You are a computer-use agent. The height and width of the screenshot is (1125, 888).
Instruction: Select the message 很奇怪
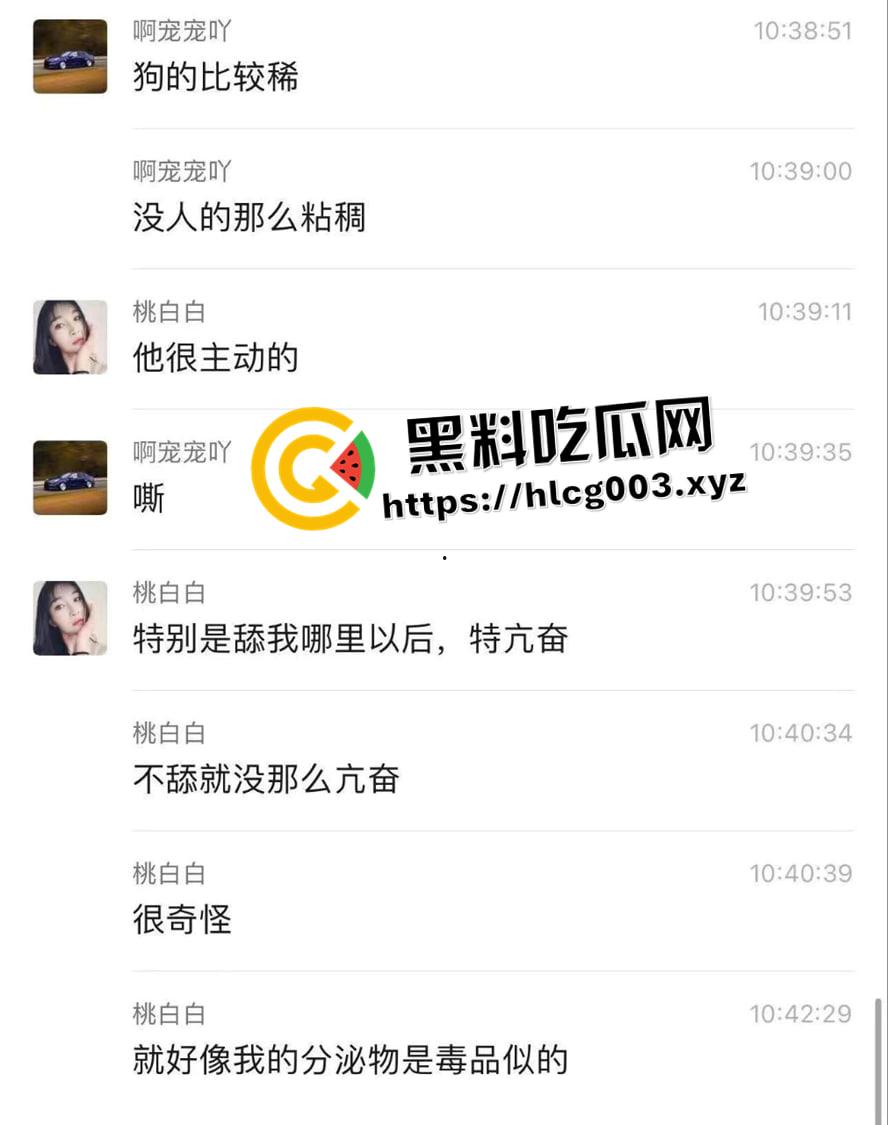(182, 921)
